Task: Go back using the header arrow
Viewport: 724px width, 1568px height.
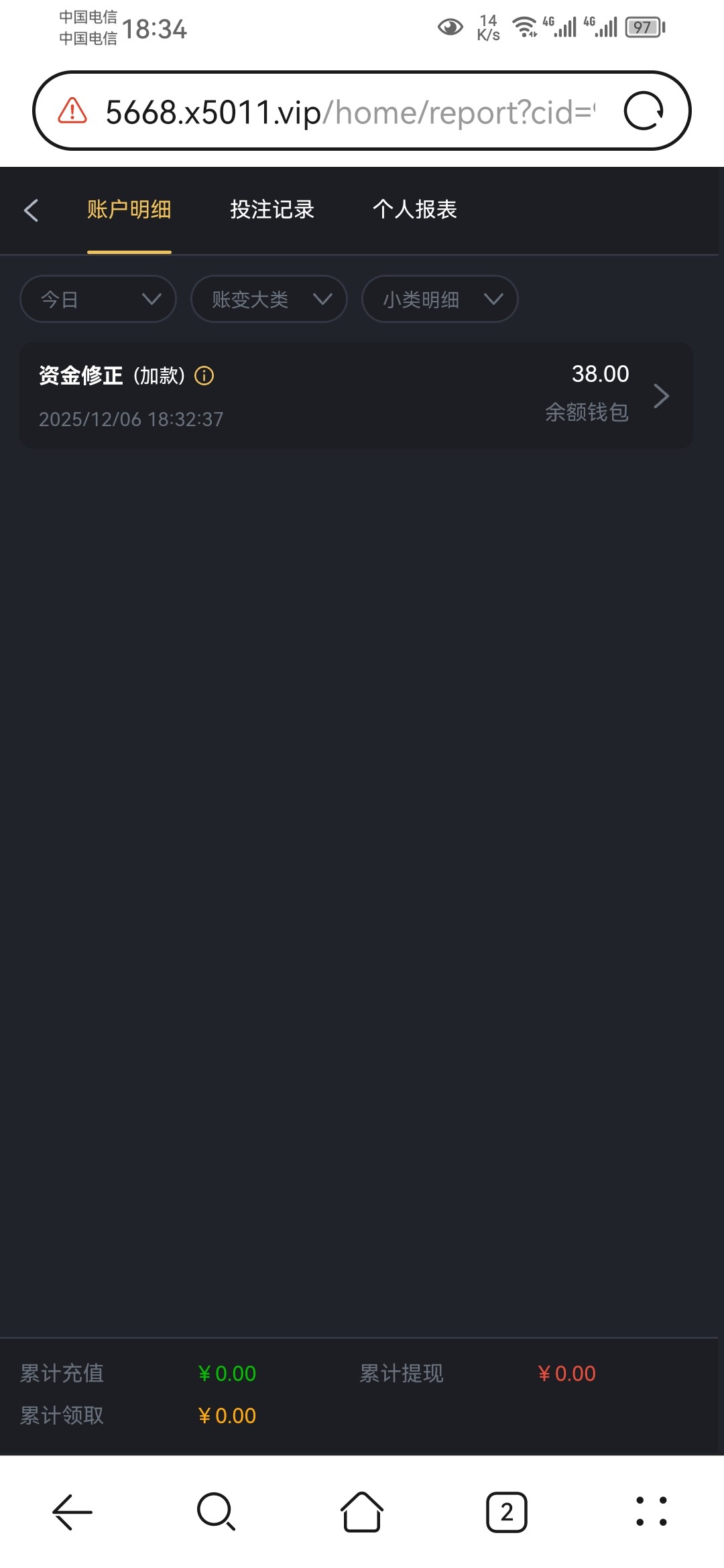Action: [x=31, y=210]
